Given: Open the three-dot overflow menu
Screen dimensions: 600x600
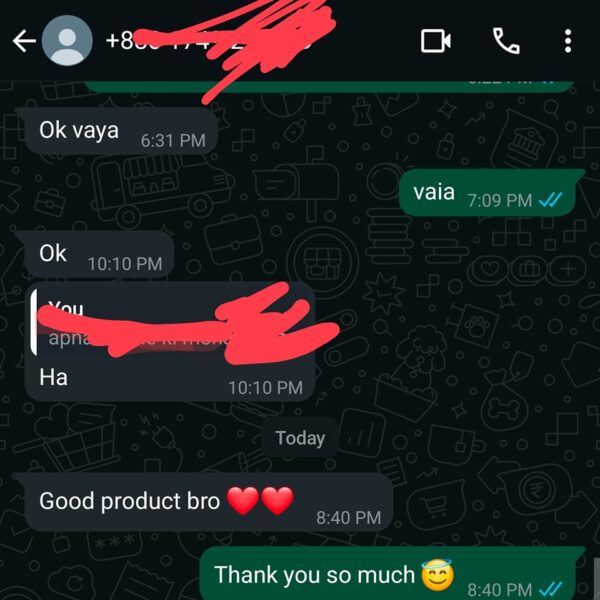Looking at the screenshot, I should tap(567, 41).
